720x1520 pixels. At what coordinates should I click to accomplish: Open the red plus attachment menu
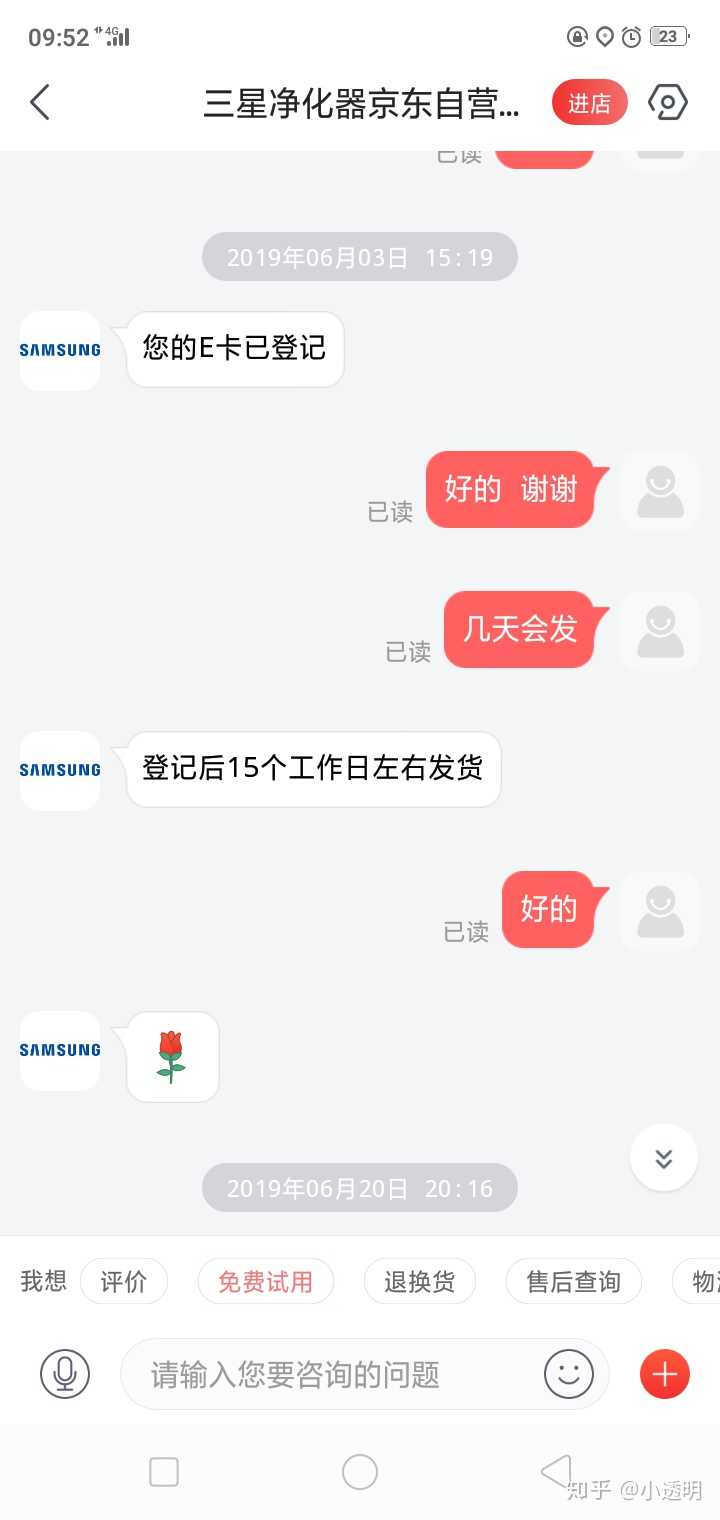tap(665, 1374)
